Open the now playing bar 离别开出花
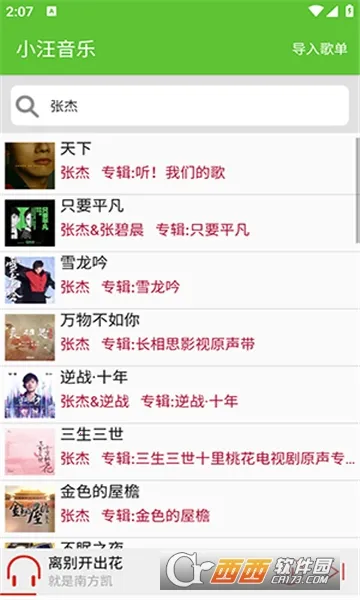Image resolution: width=360 pixels, height=600 pixels. tap(80, 572)
